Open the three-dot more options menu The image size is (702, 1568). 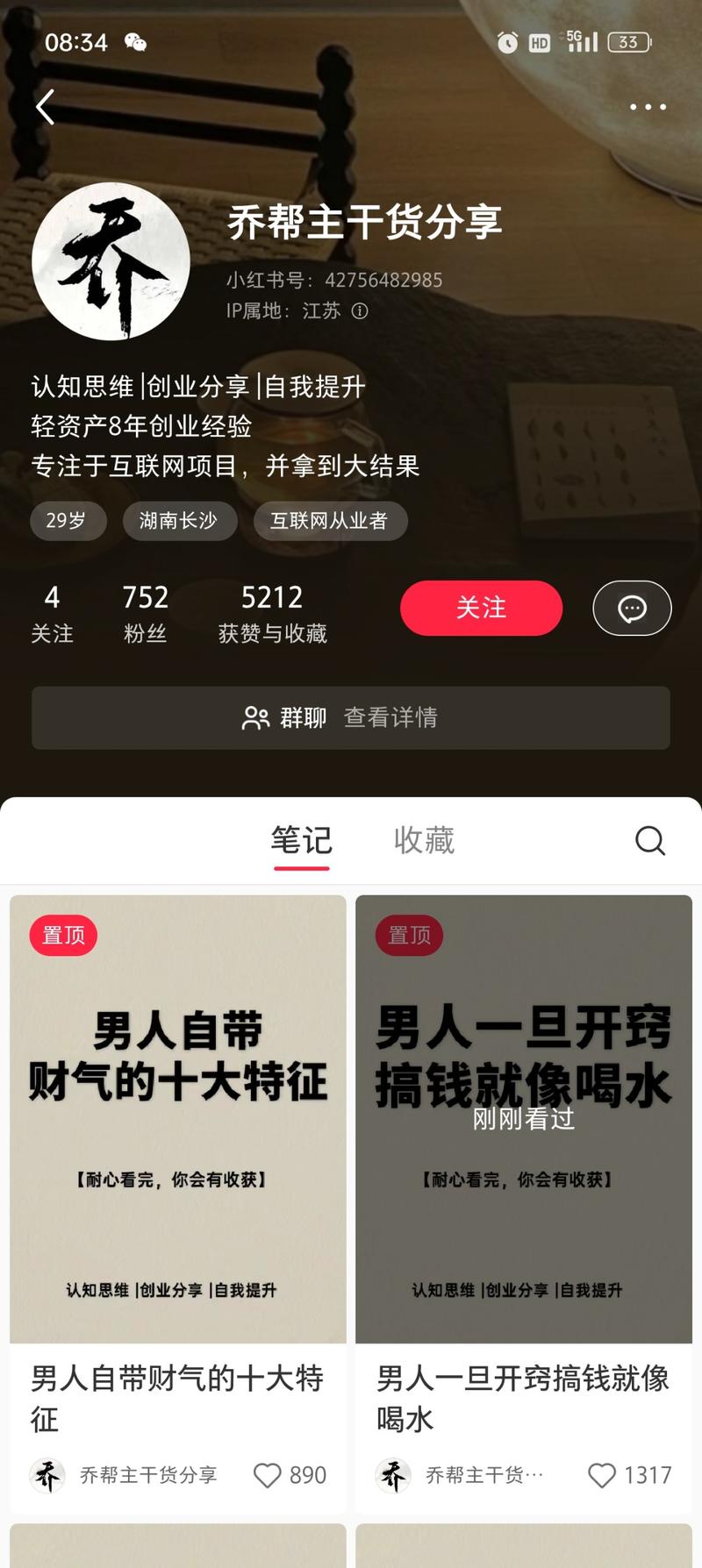[x=647, y=106]
